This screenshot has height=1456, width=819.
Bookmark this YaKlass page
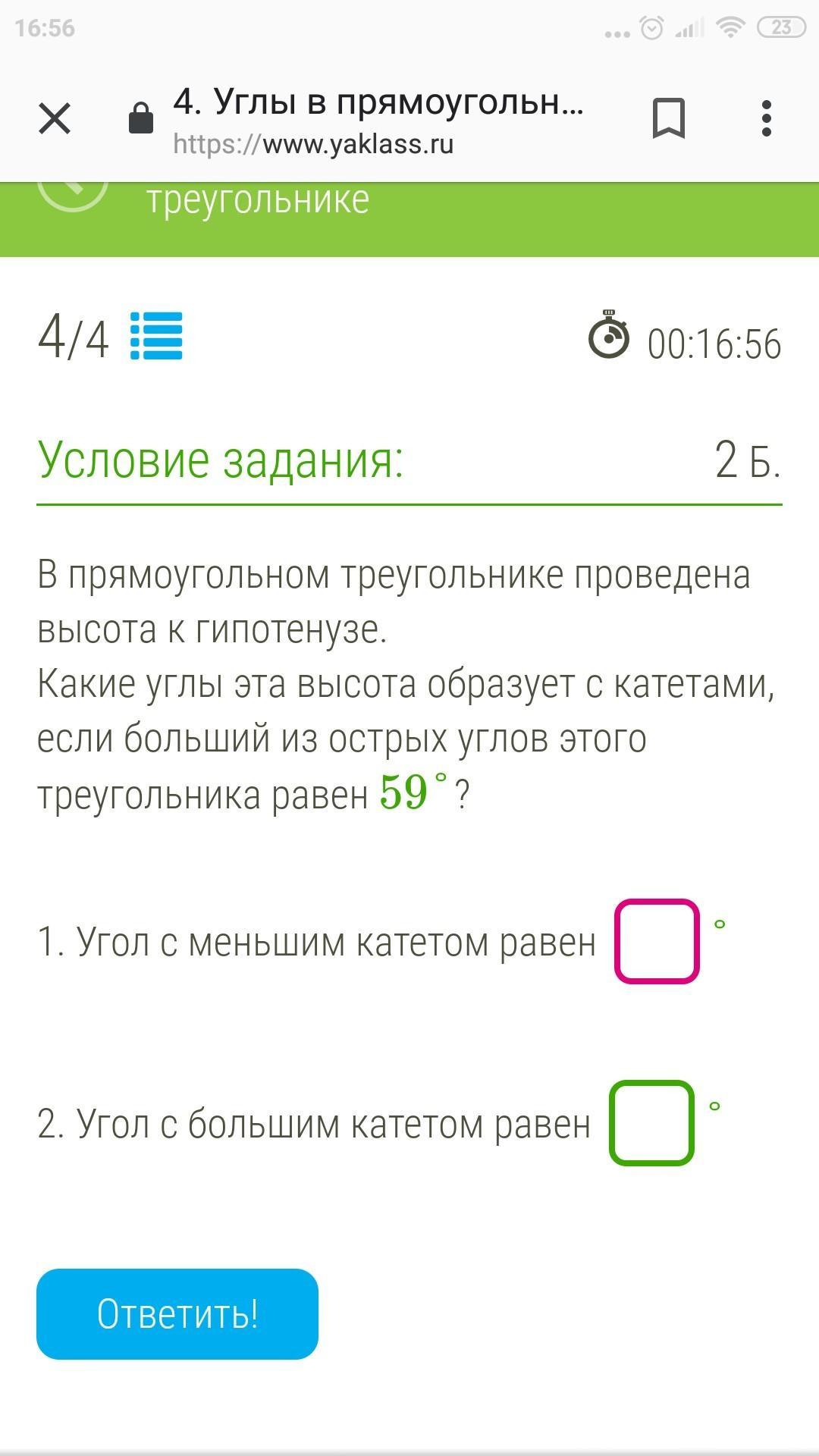pyautogui.click(x=668, y=119)
